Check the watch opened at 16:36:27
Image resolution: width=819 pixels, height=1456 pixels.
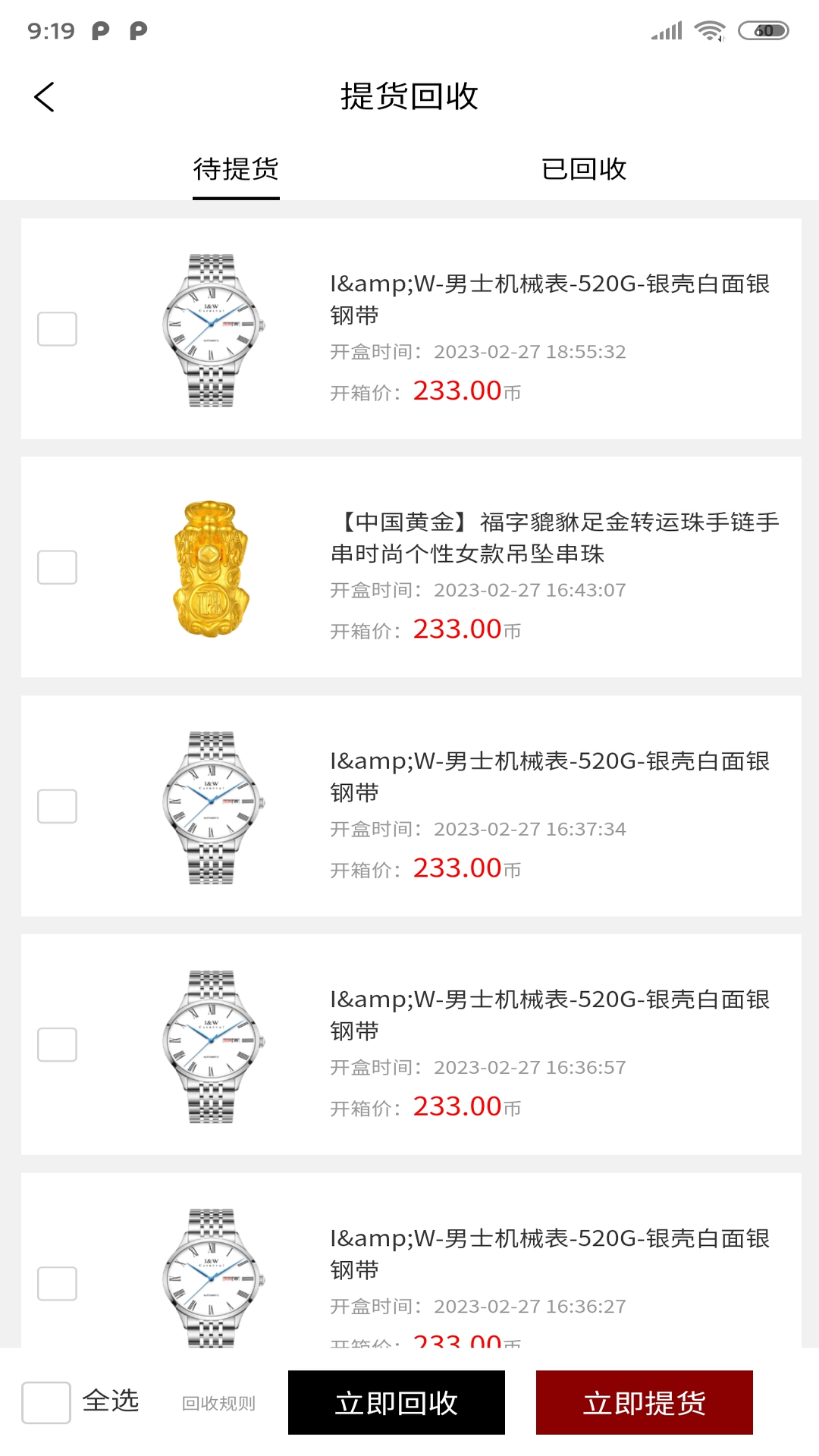(x=58, y=1283)
